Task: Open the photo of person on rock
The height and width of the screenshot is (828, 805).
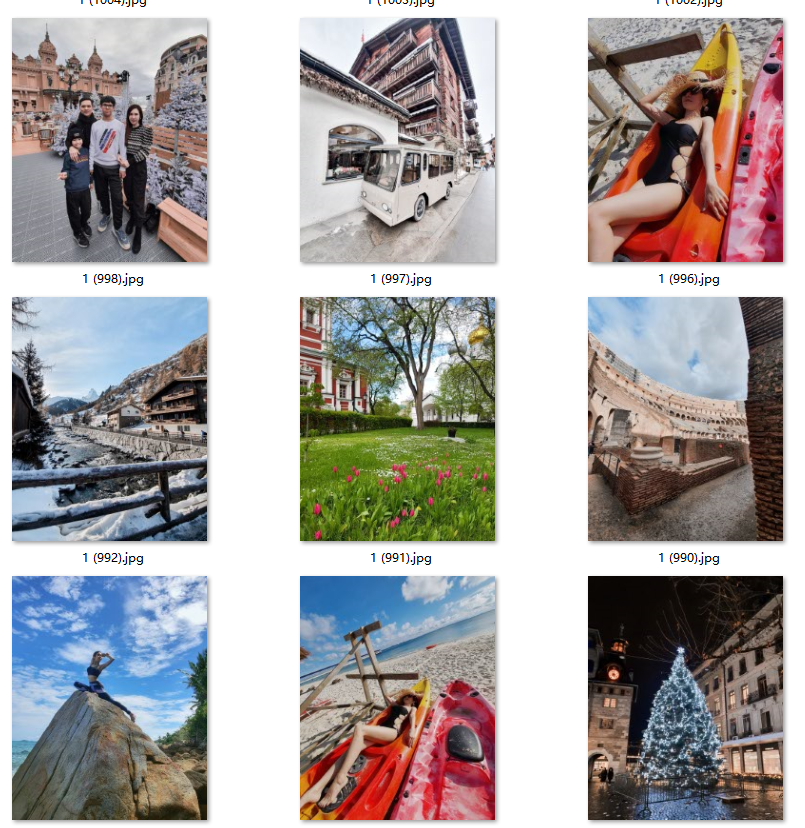Action: [110, 698]
